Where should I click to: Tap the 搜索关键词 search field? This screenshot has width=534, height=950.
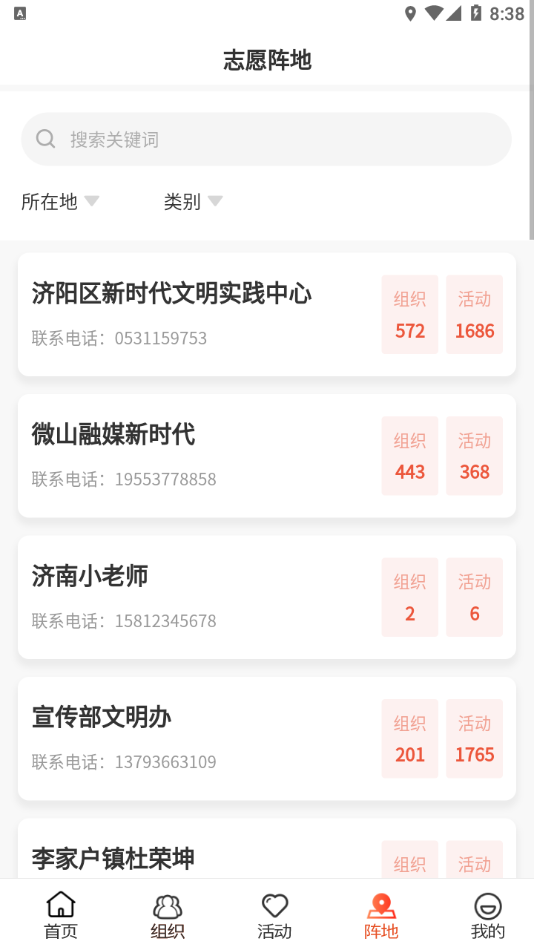[x=266, y=139]
